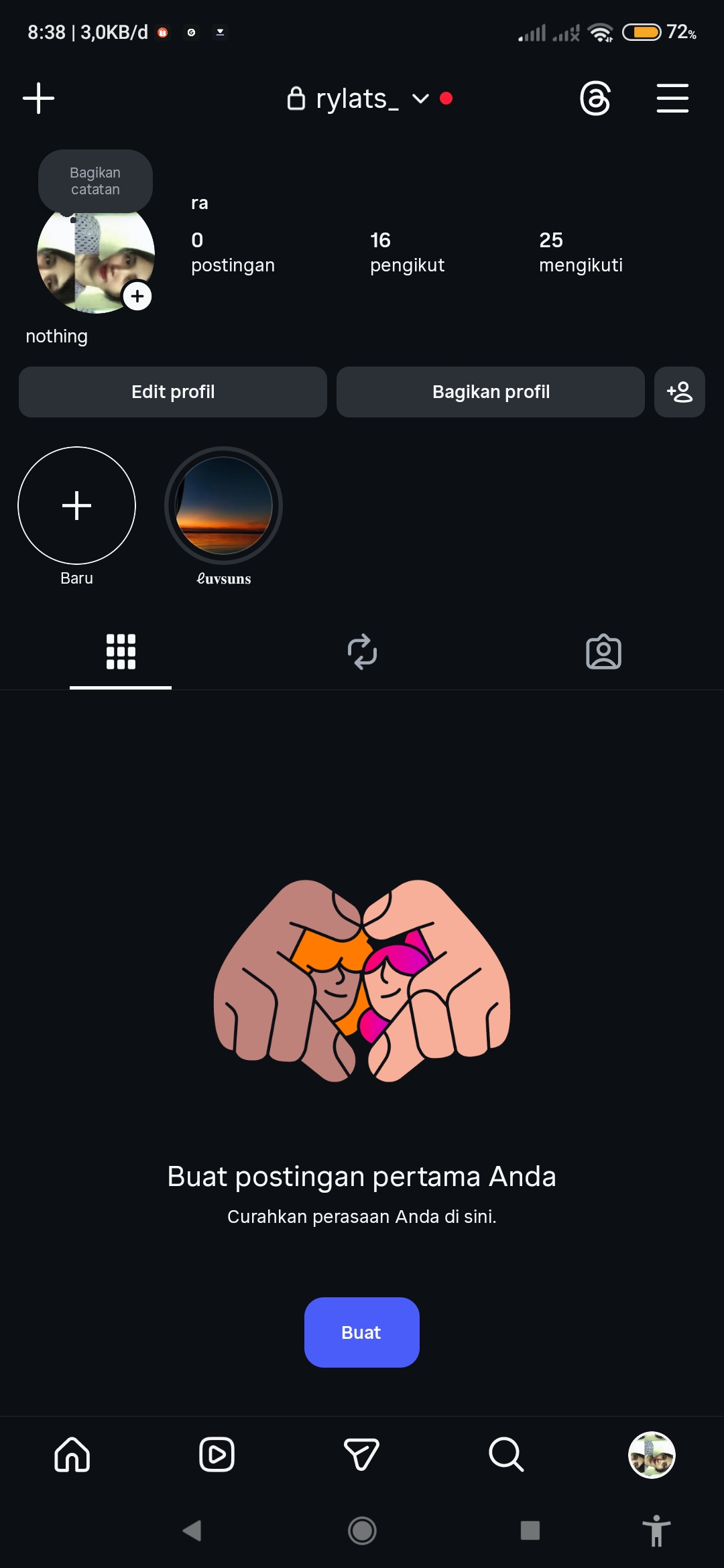This screenshot has width=724, height=1568.
Task: View the 25 mengikuti list
Action: pos(581,252)
